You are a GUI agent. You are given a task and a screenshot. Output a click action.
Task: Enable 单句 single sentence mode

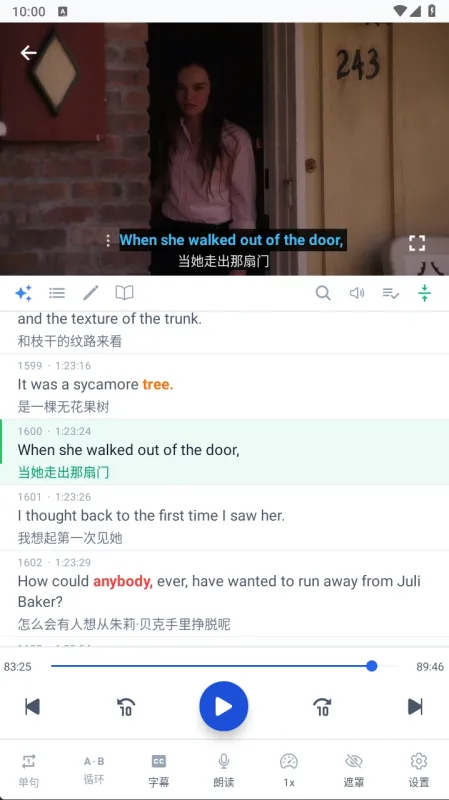[x=29, y=770]
